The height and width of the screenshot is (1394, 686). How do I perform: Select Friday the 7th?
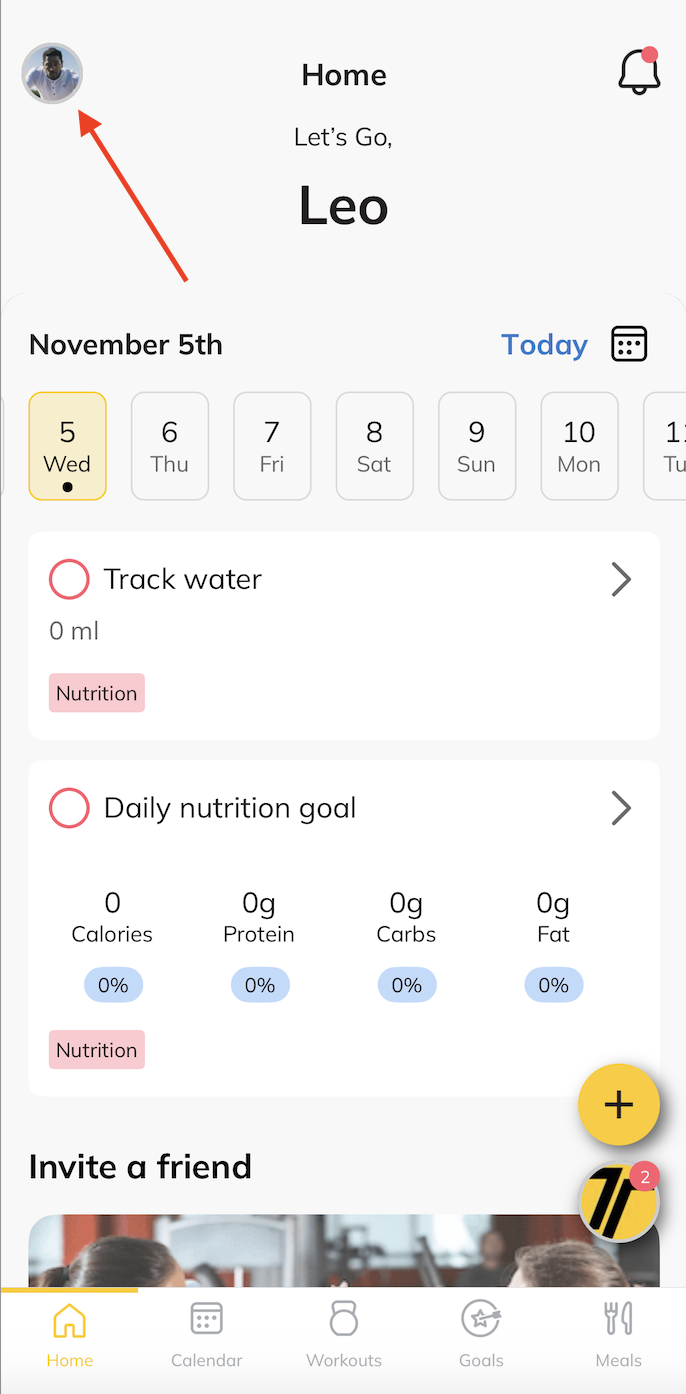[x=272, y=446]
